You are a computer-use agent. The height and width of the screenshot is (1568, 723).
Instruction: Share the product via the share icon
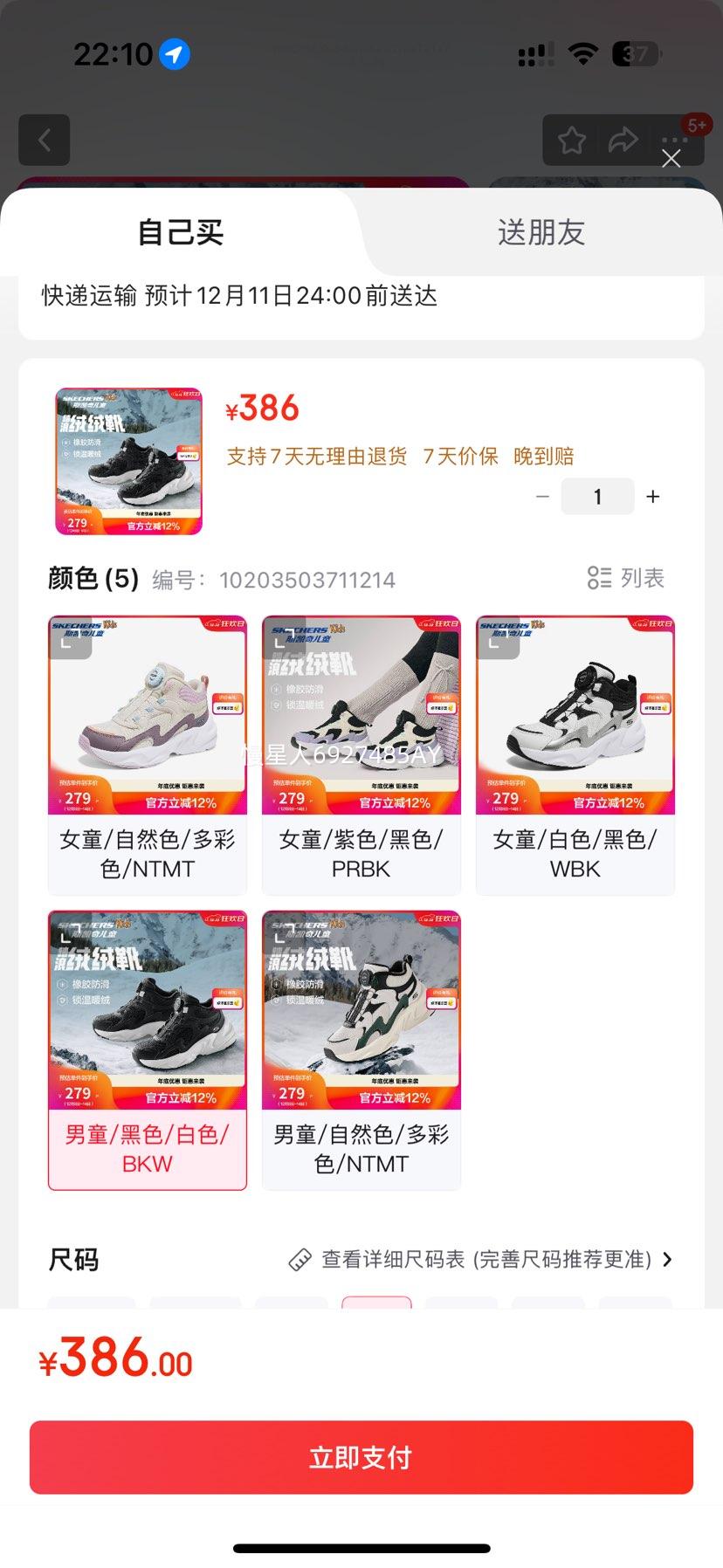point(623,140)
